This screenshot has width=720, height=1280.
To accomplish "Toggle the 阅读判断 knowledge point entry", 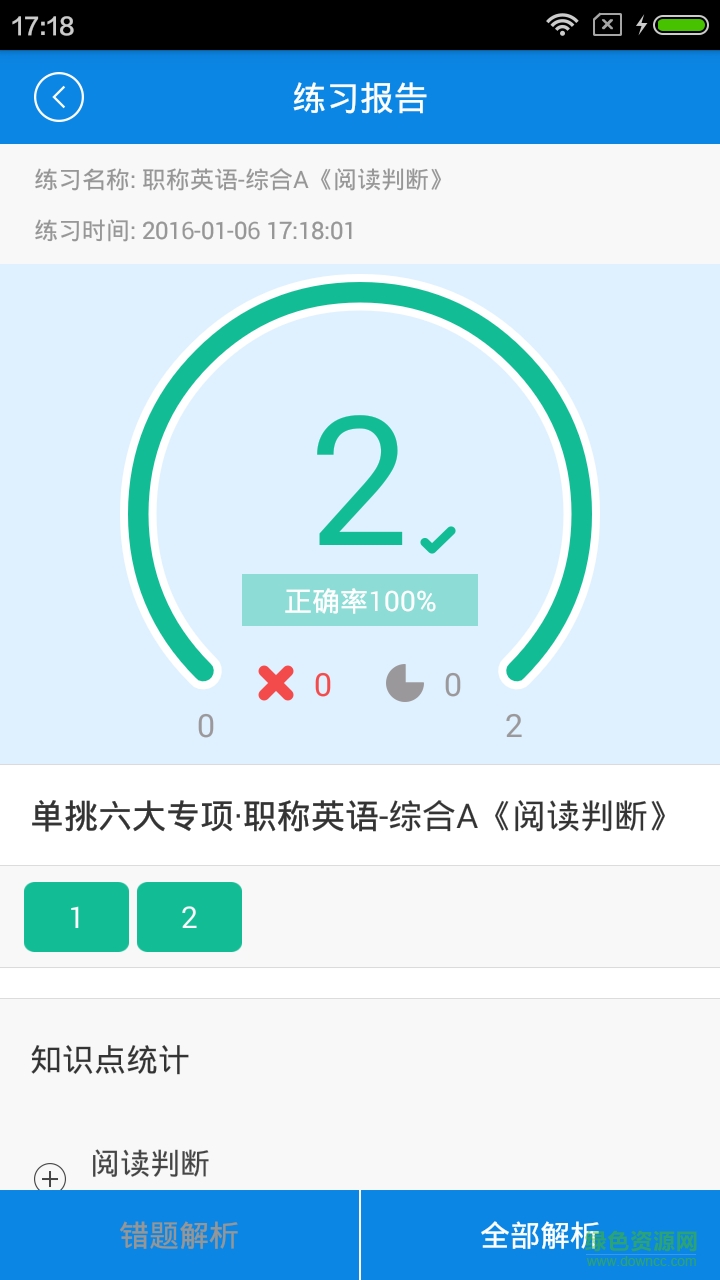I will 150,1163.
